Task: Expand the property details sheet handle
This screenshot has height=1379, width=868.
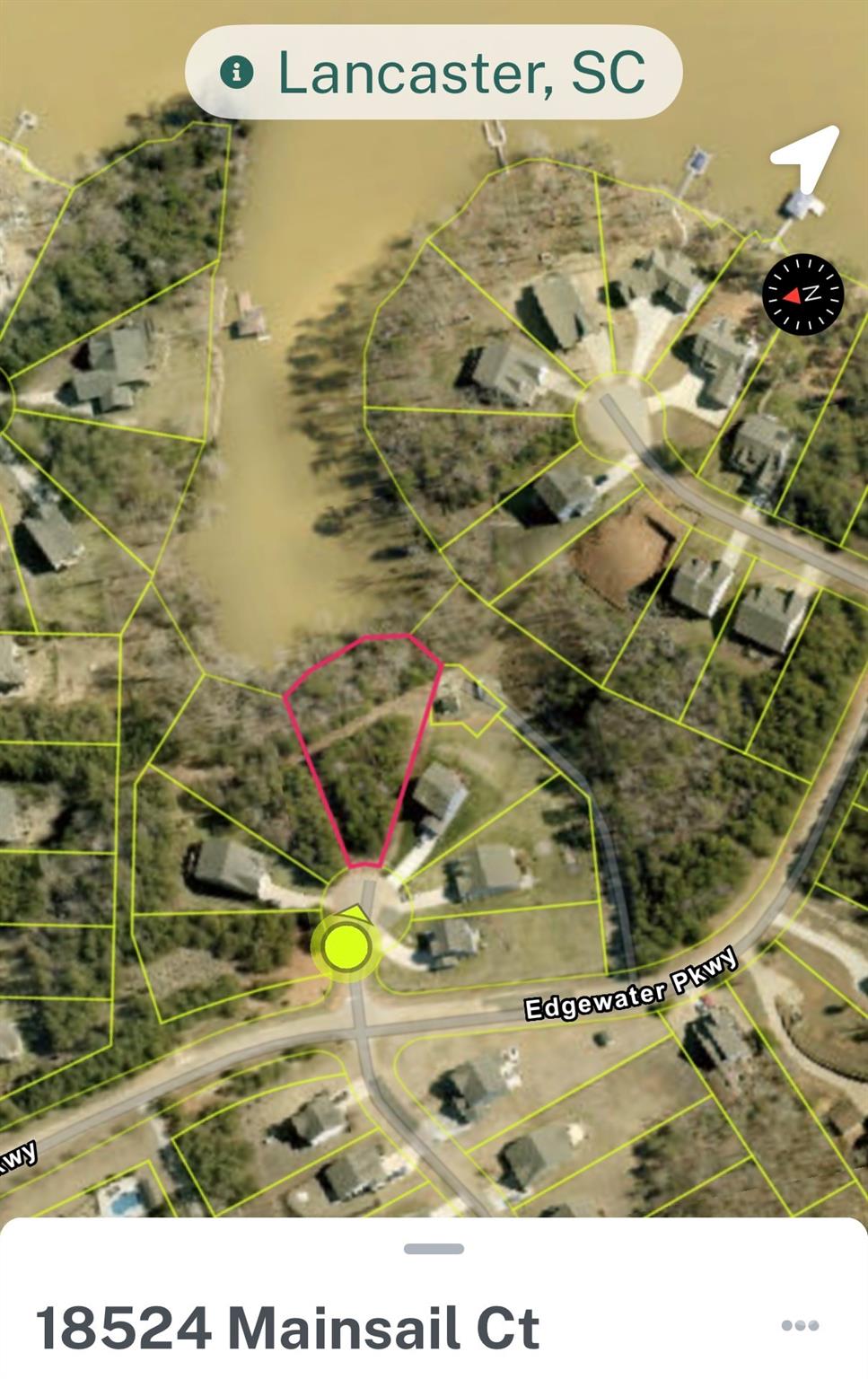Action: coord(434,1249)
